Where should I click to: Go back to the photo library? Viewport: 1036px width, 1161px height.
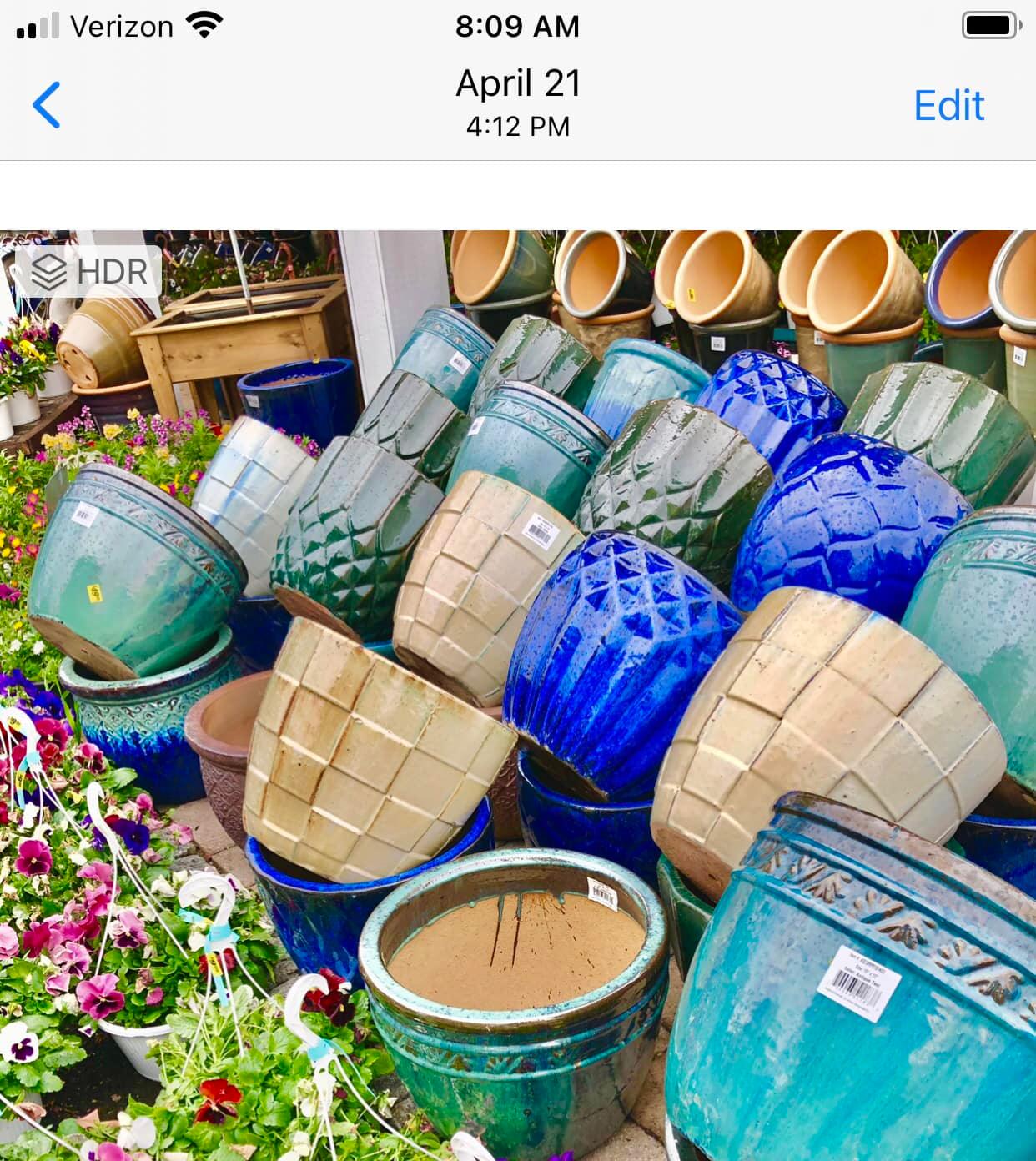47,105
